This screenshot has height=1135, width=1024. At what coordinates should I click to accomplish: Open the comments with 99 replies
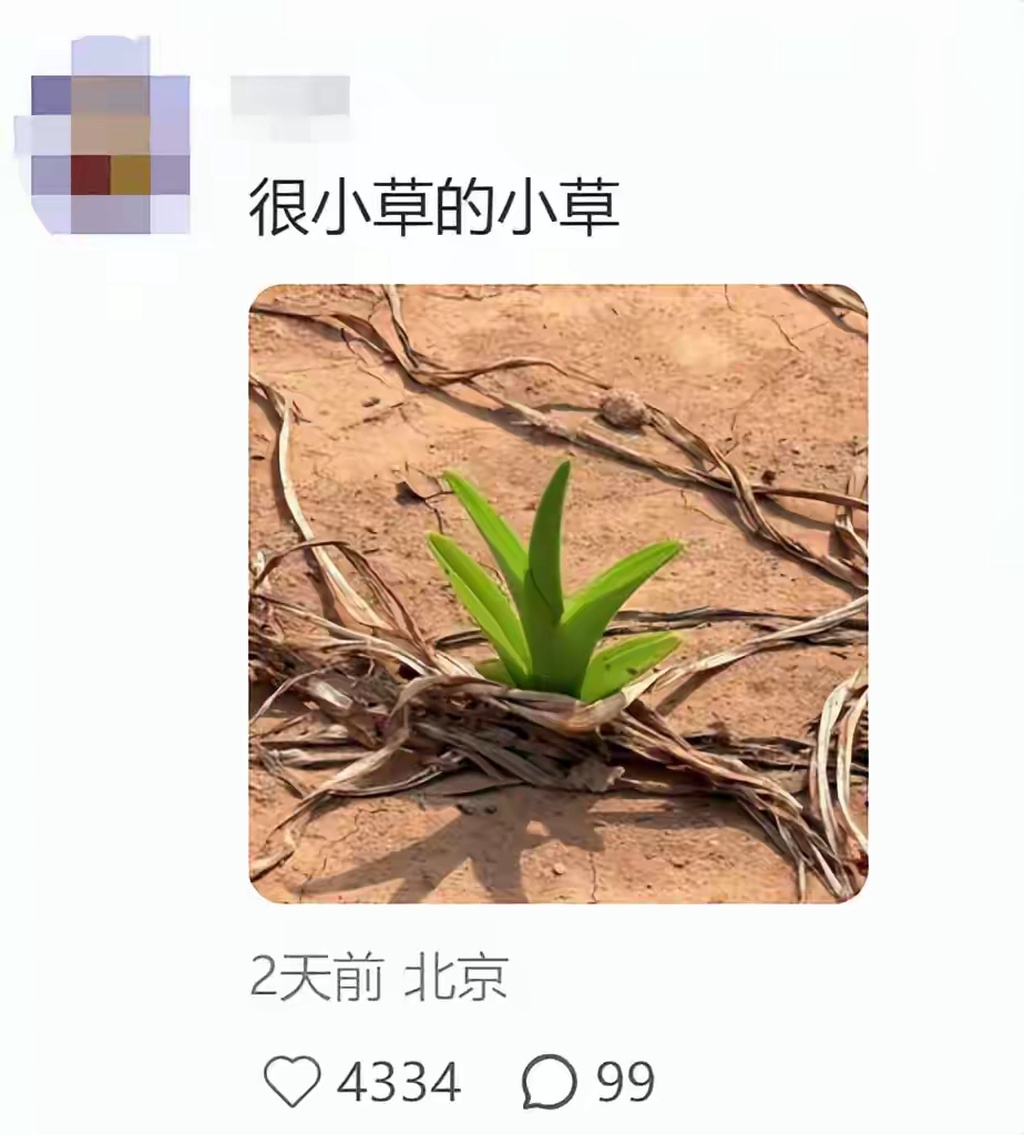click(550, 1081)
